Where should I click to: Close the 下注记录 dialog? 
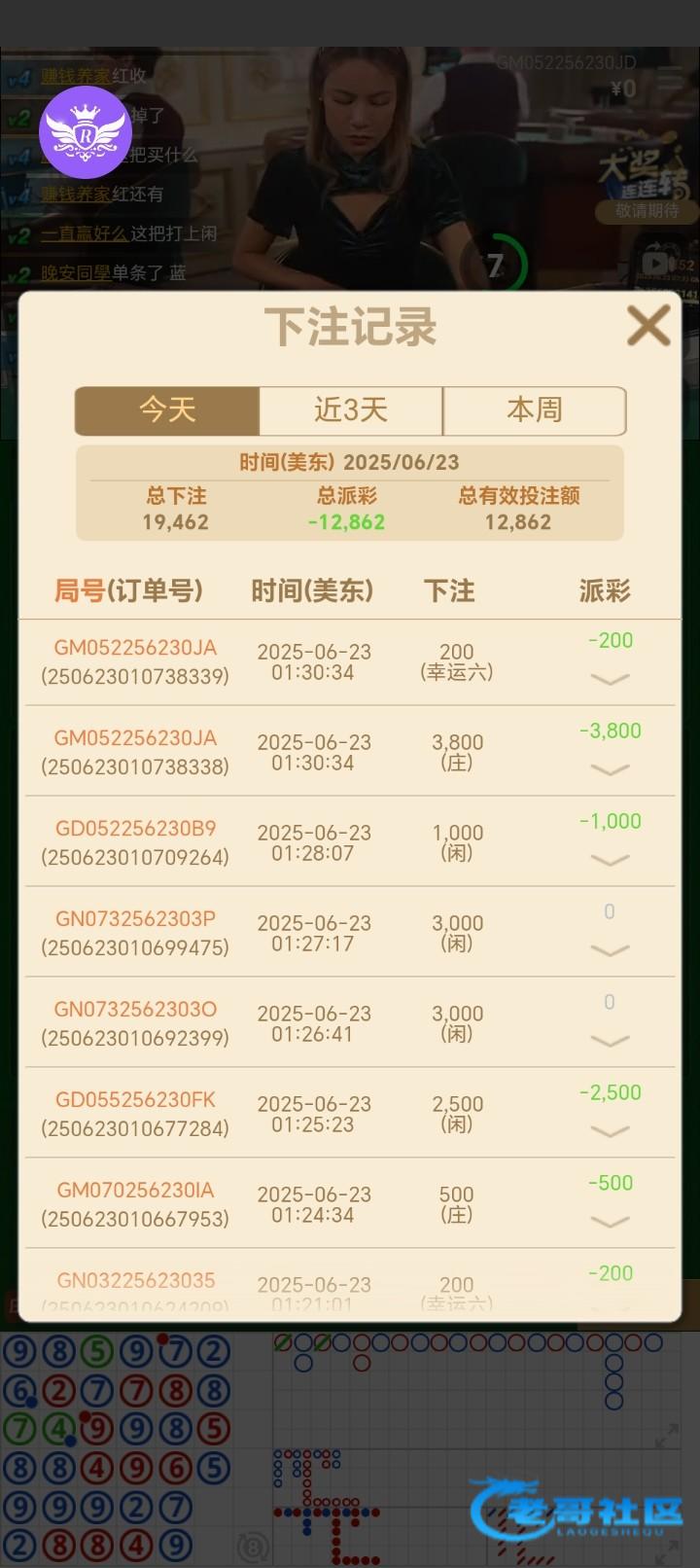647,326
